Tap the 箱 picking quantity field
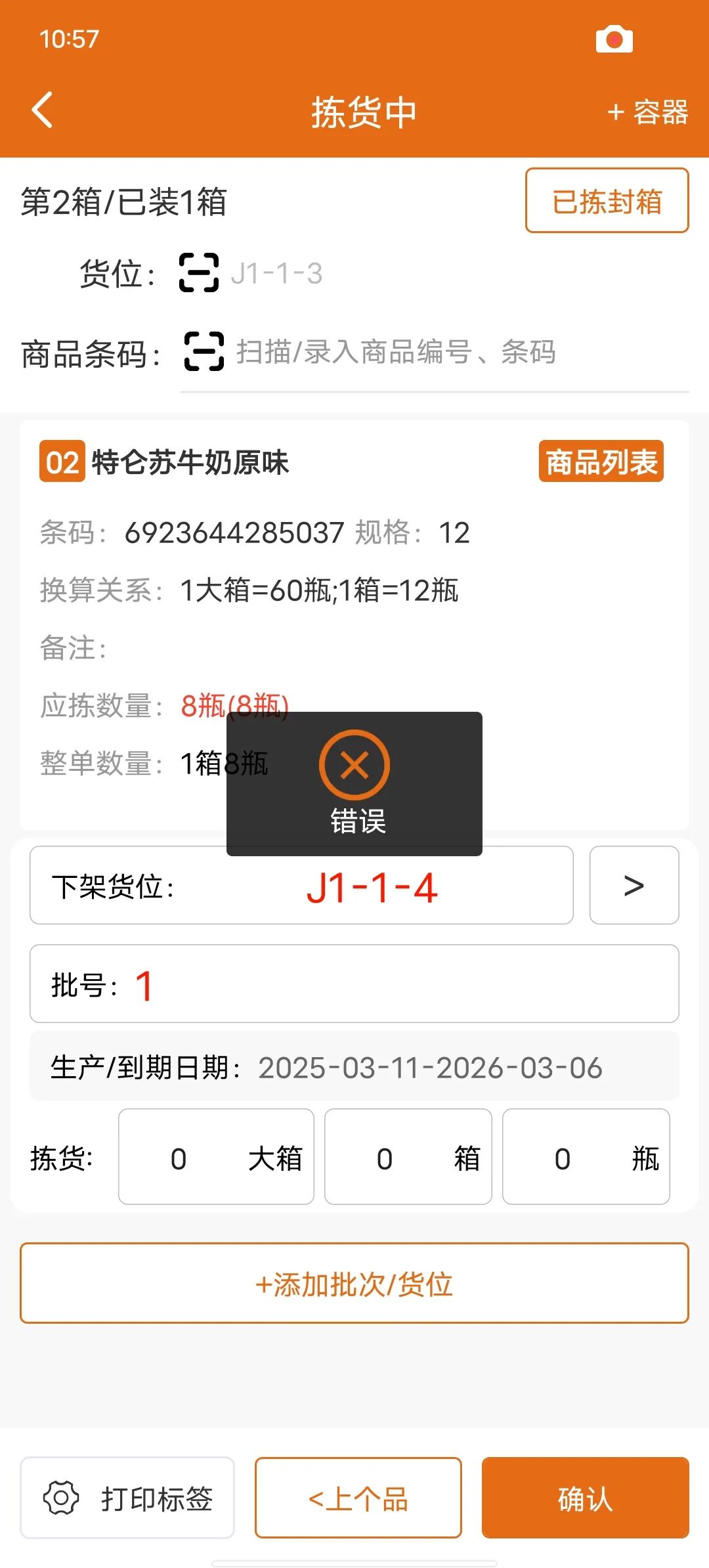The height and width of the screenshot is (1568, 709). pyautogui.click(x=408, y=1156)
